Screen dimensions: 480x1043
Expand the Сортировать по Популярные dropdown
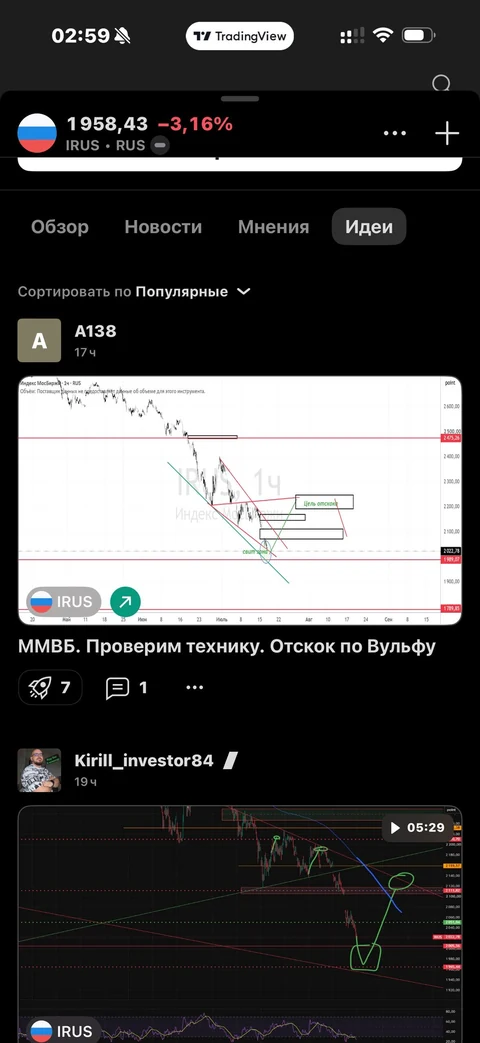134,291
